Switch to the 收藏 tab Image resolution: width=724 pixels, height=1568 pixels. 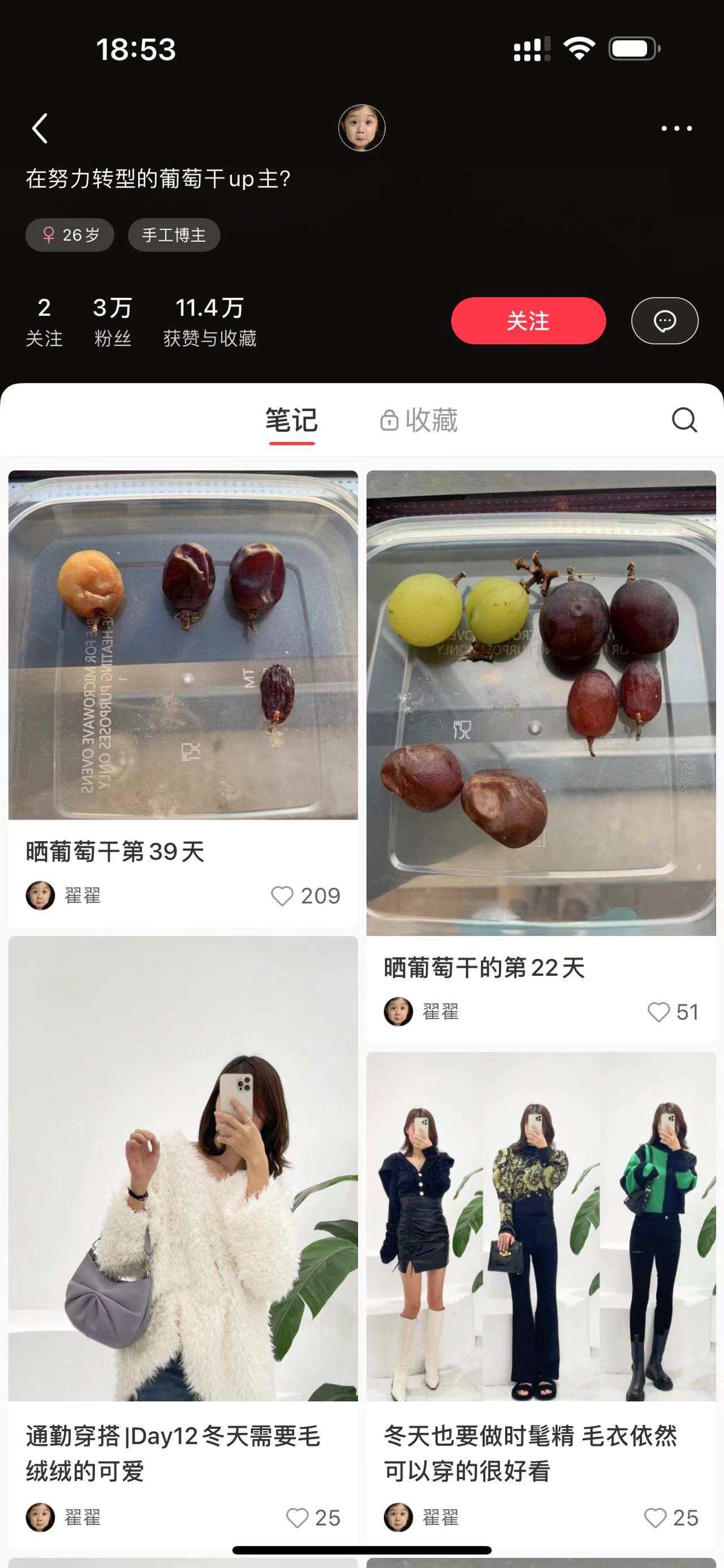(420, 421)
